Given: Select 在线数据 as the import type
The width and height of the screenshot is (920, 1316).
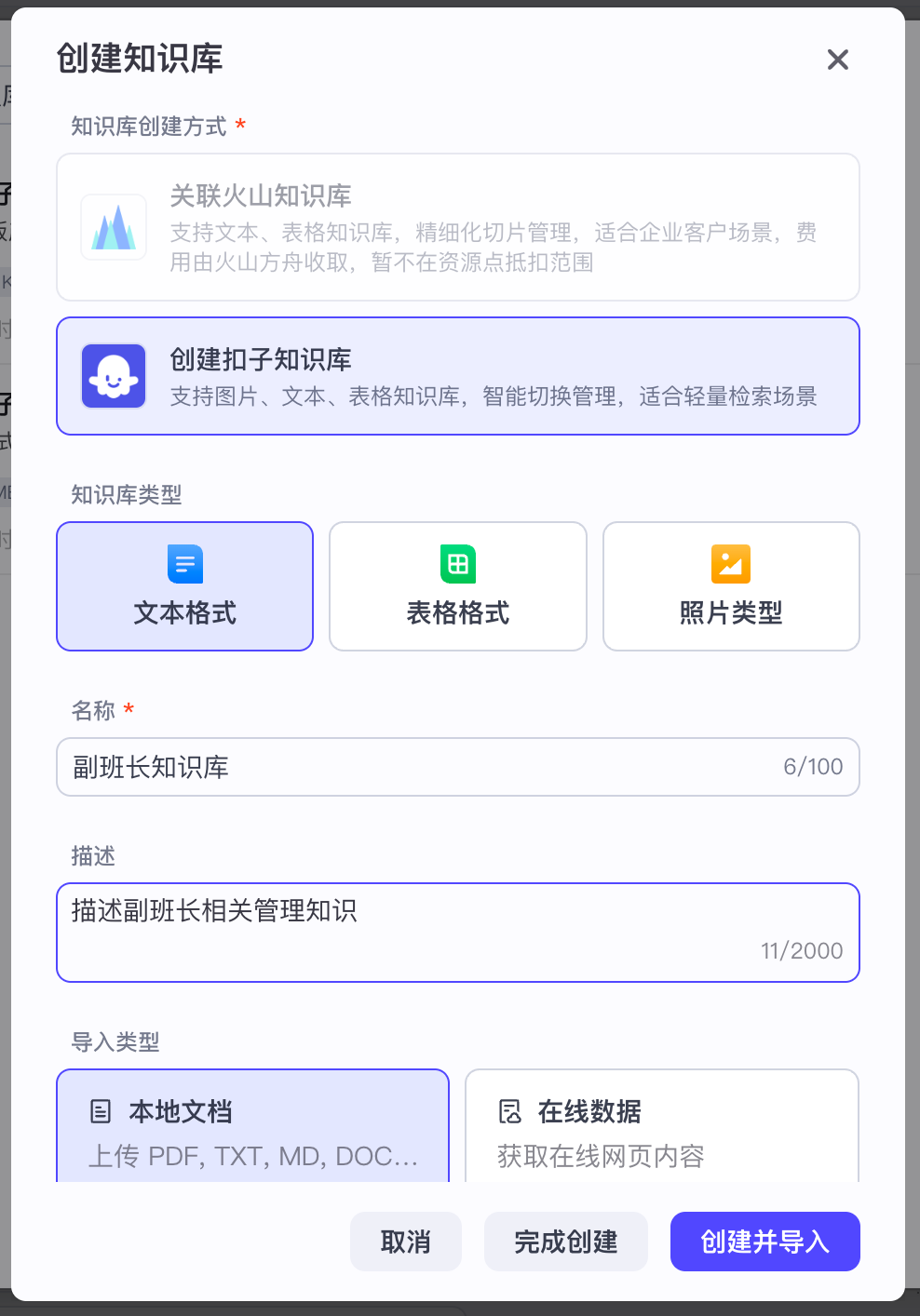Looking at the screenshot, I should (x=660, y=1126).
